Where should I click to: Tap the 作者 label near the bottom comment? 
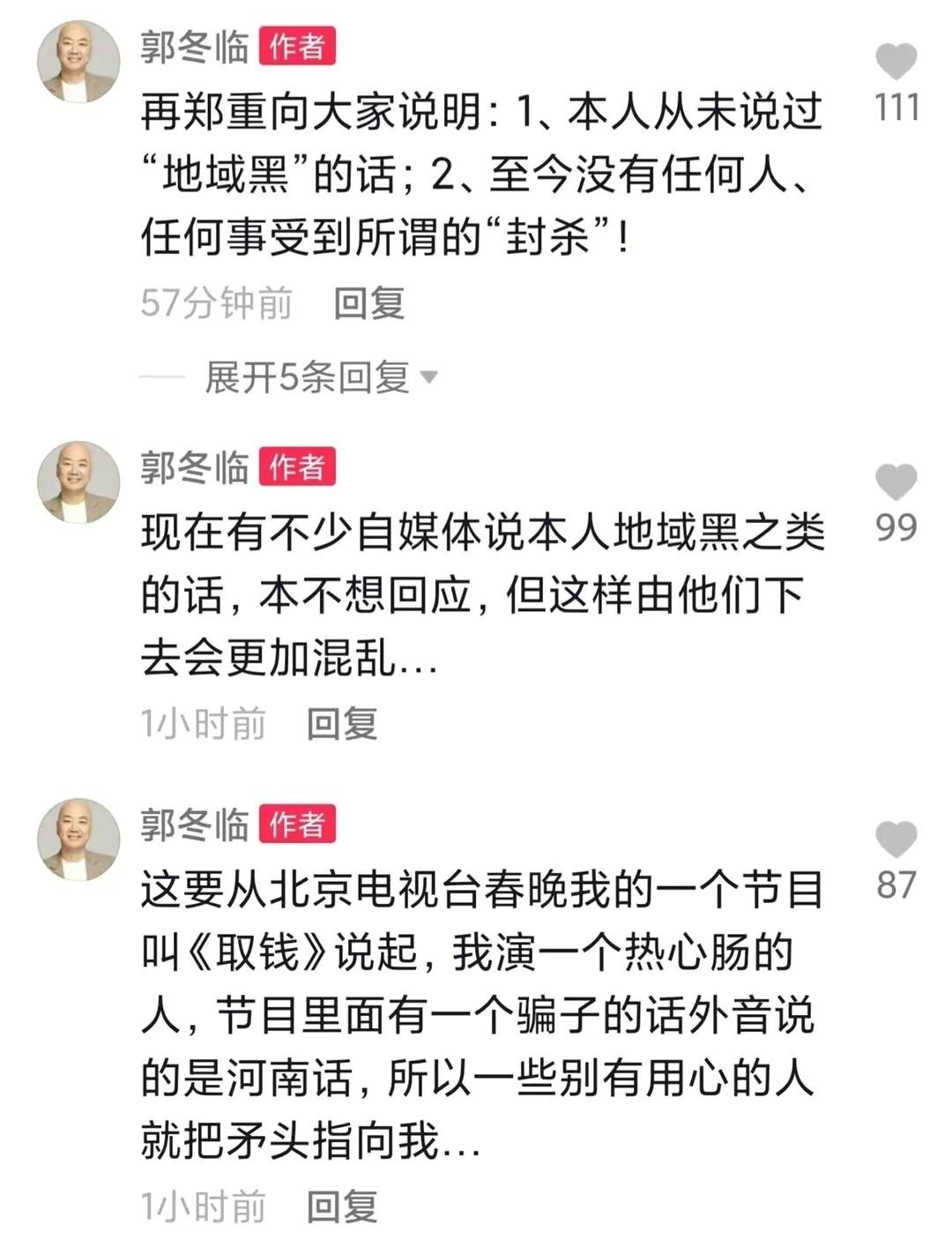297,825
